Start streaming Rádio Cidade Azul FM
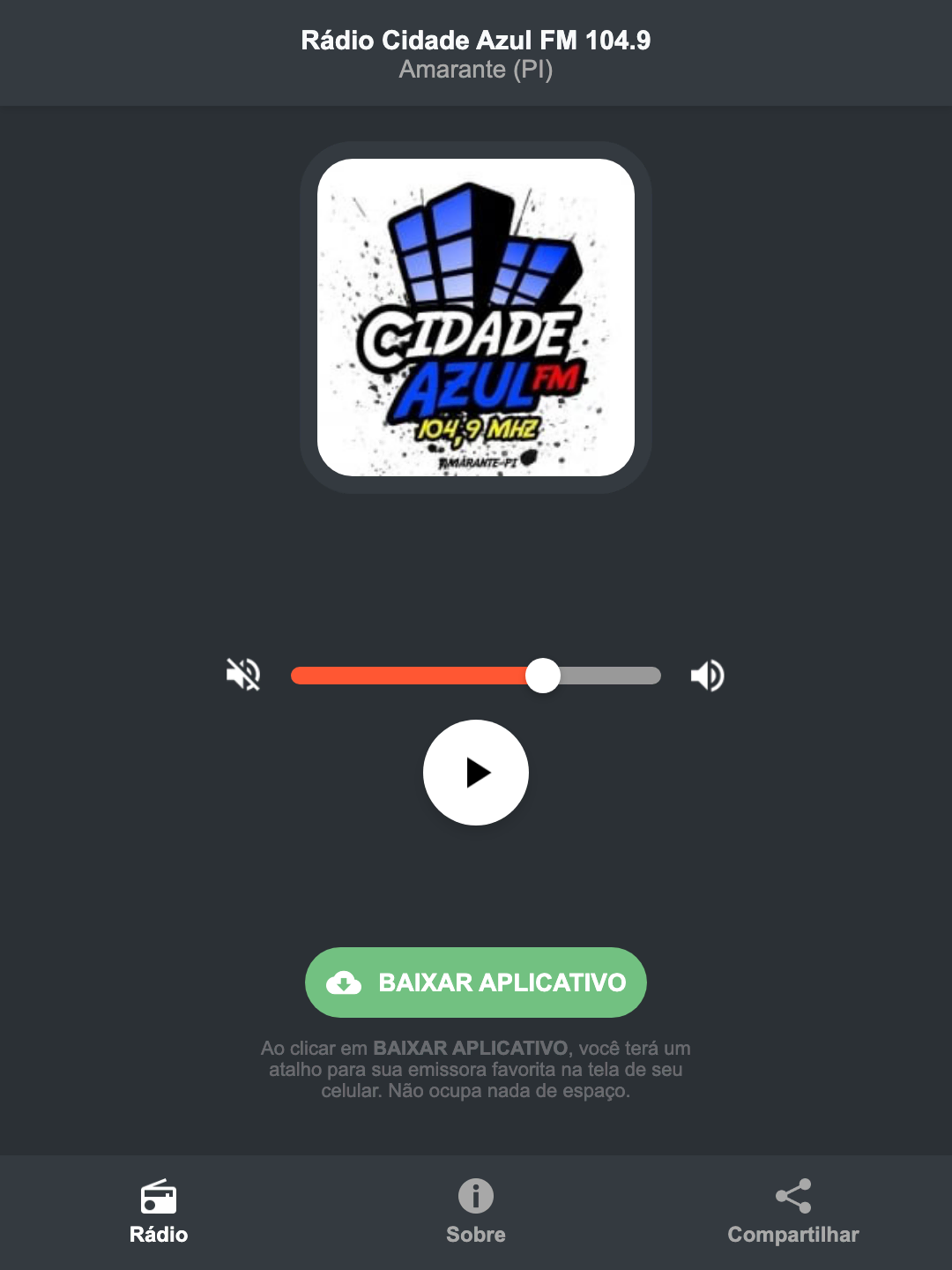The image size is (952, 1270). pos(475,773)
